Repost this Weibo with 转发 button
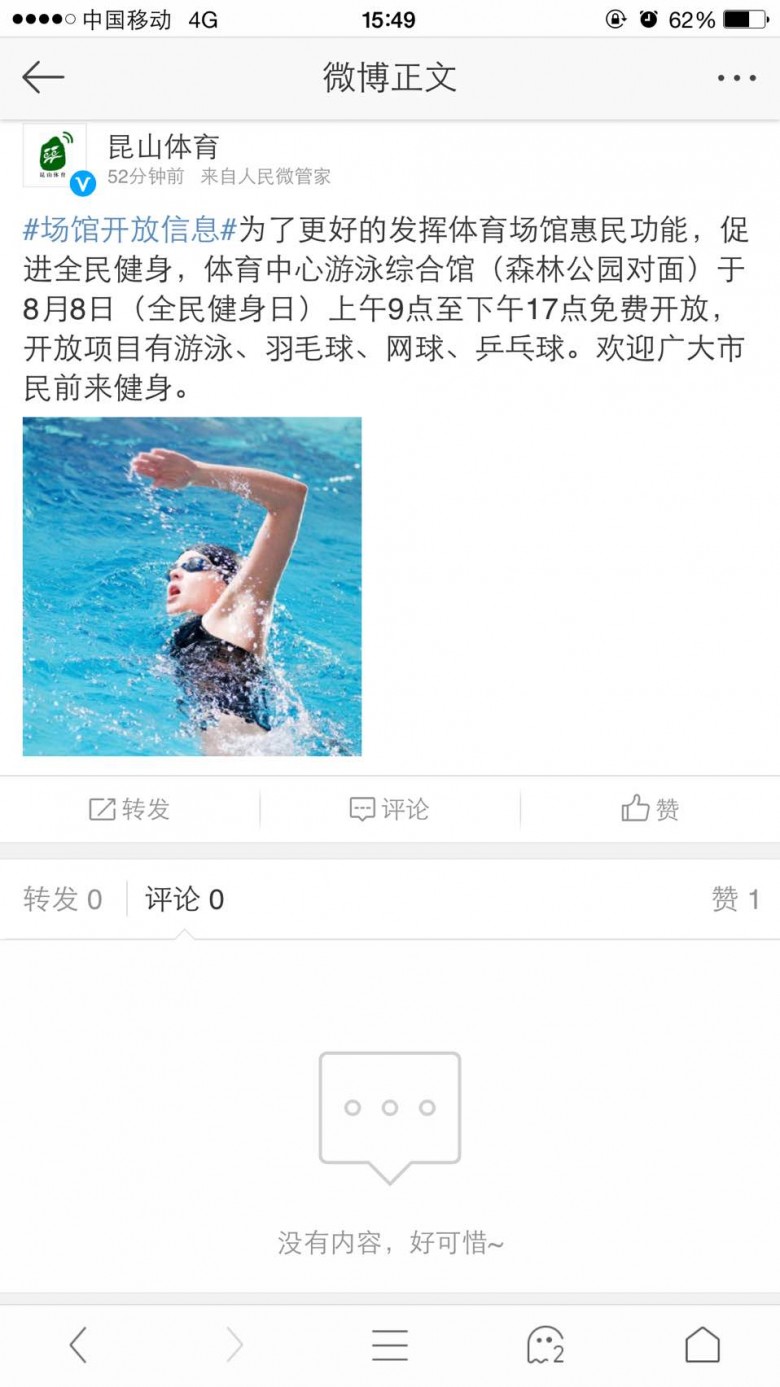The width and height of the screenshot is (780, 1387). point(129,809)
